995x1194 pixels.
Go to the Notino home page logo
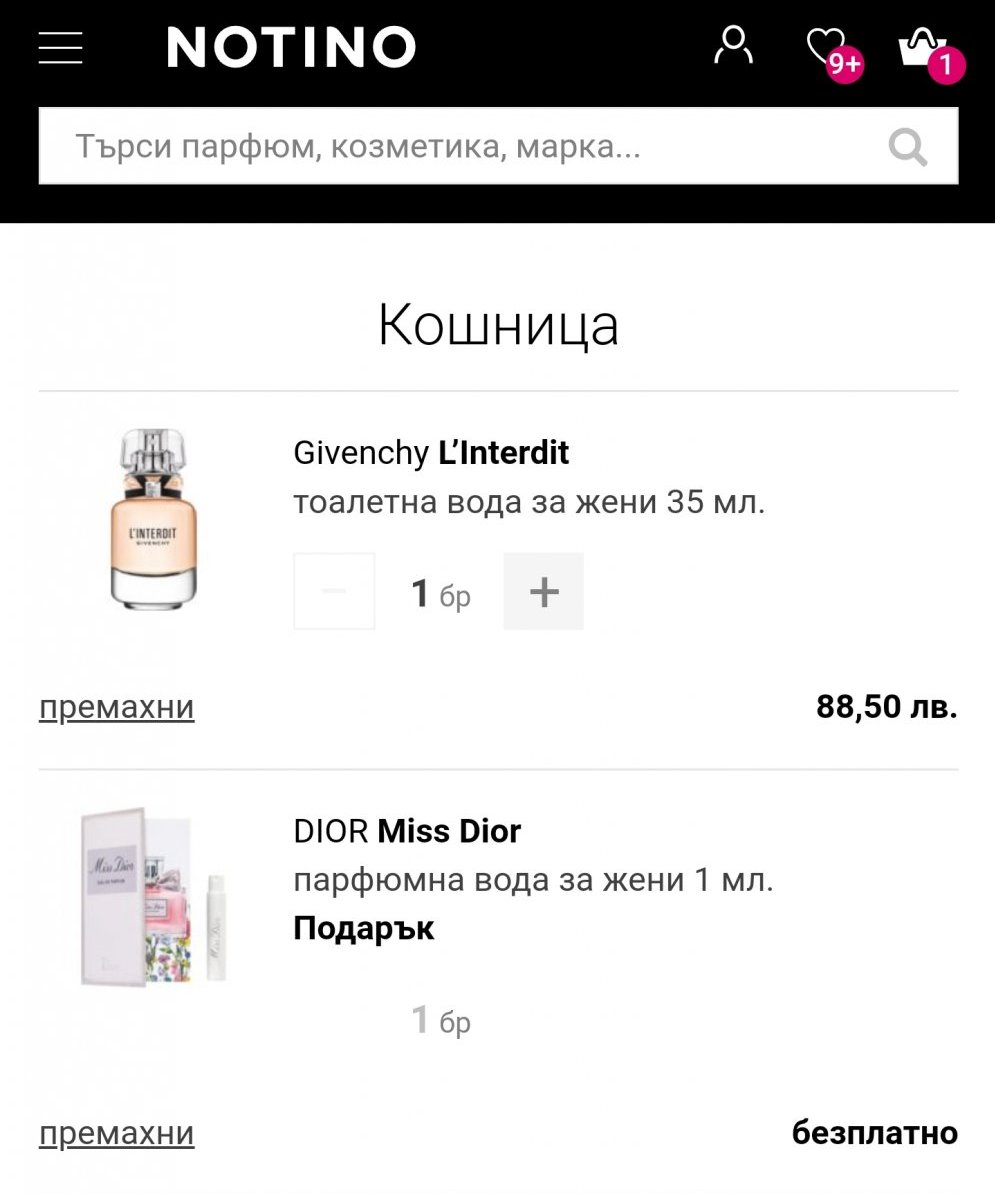click(291, 47)
